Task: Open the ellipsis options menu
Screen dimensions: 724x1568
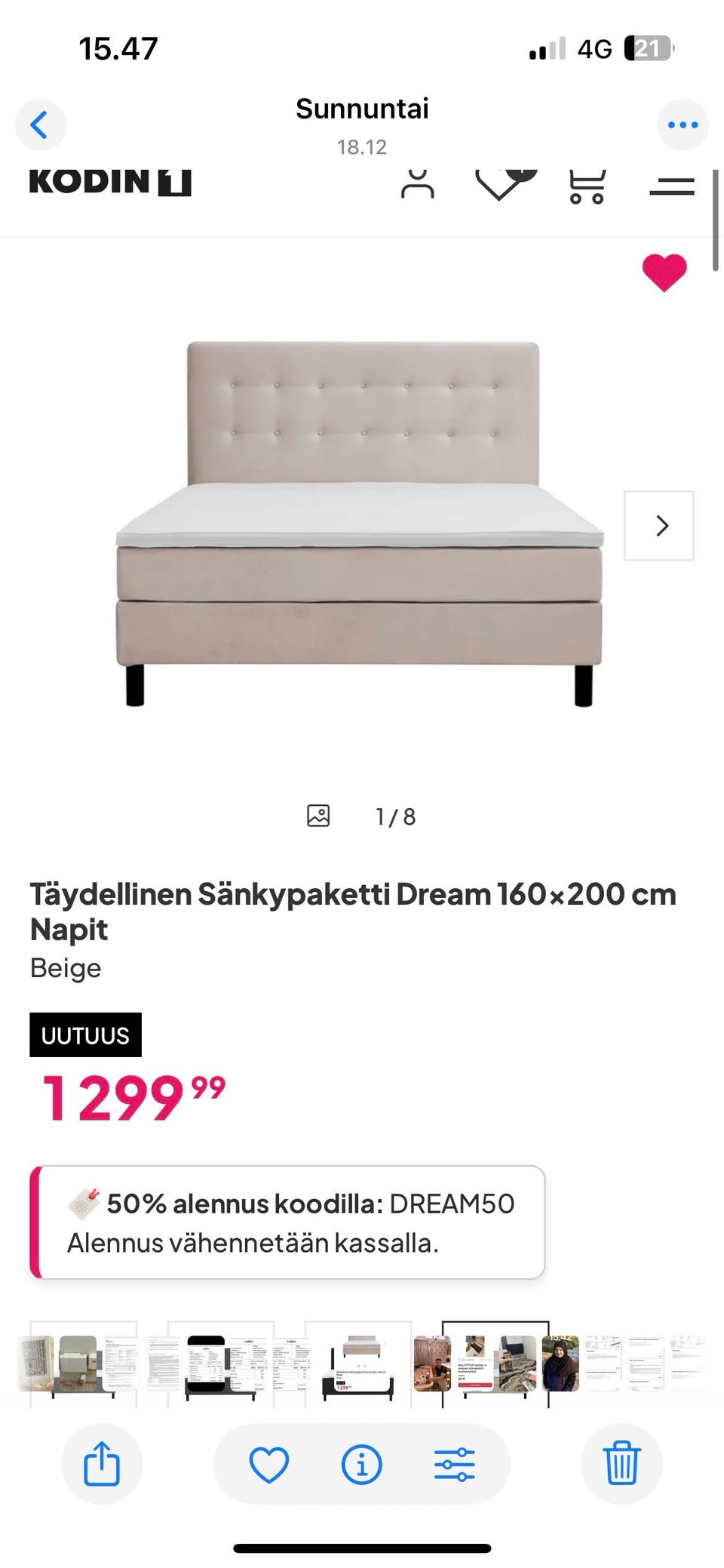Action: (x=683, y=125)
